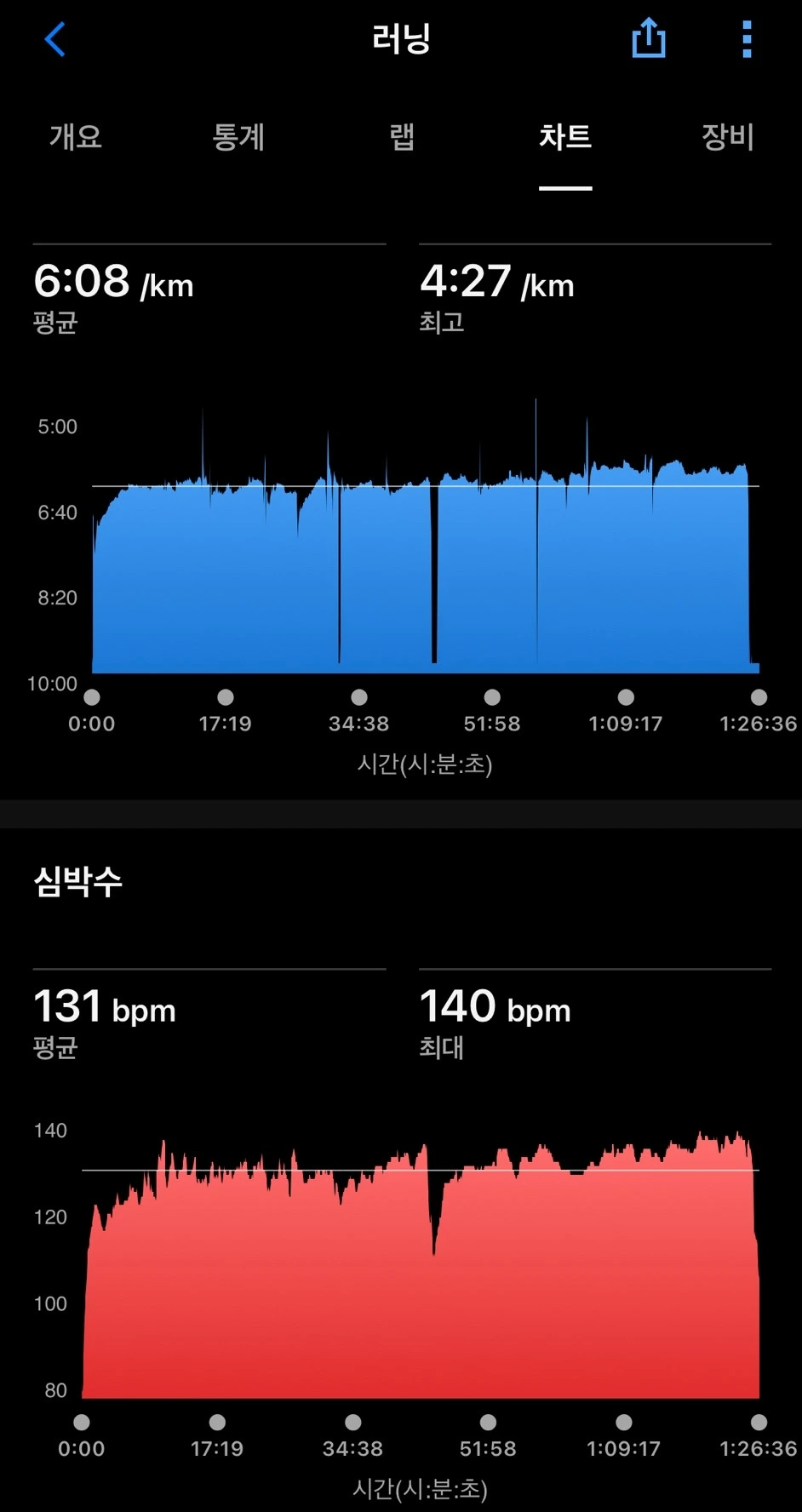Share this running activity
The height and width of the screenshot is (1512, 802).
tap(648, 39)
